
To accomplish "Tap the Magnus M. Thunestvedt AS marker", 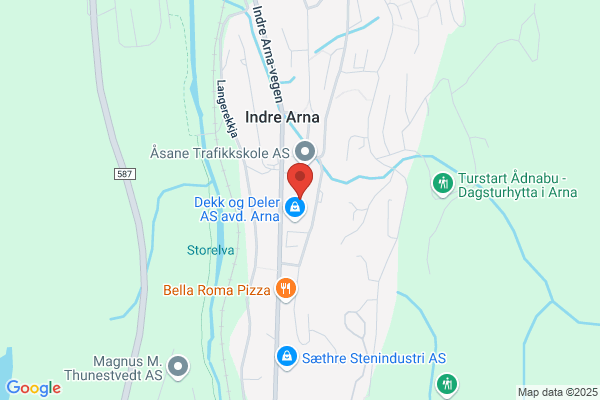I will pyautogui.click(x=178, y=367).
